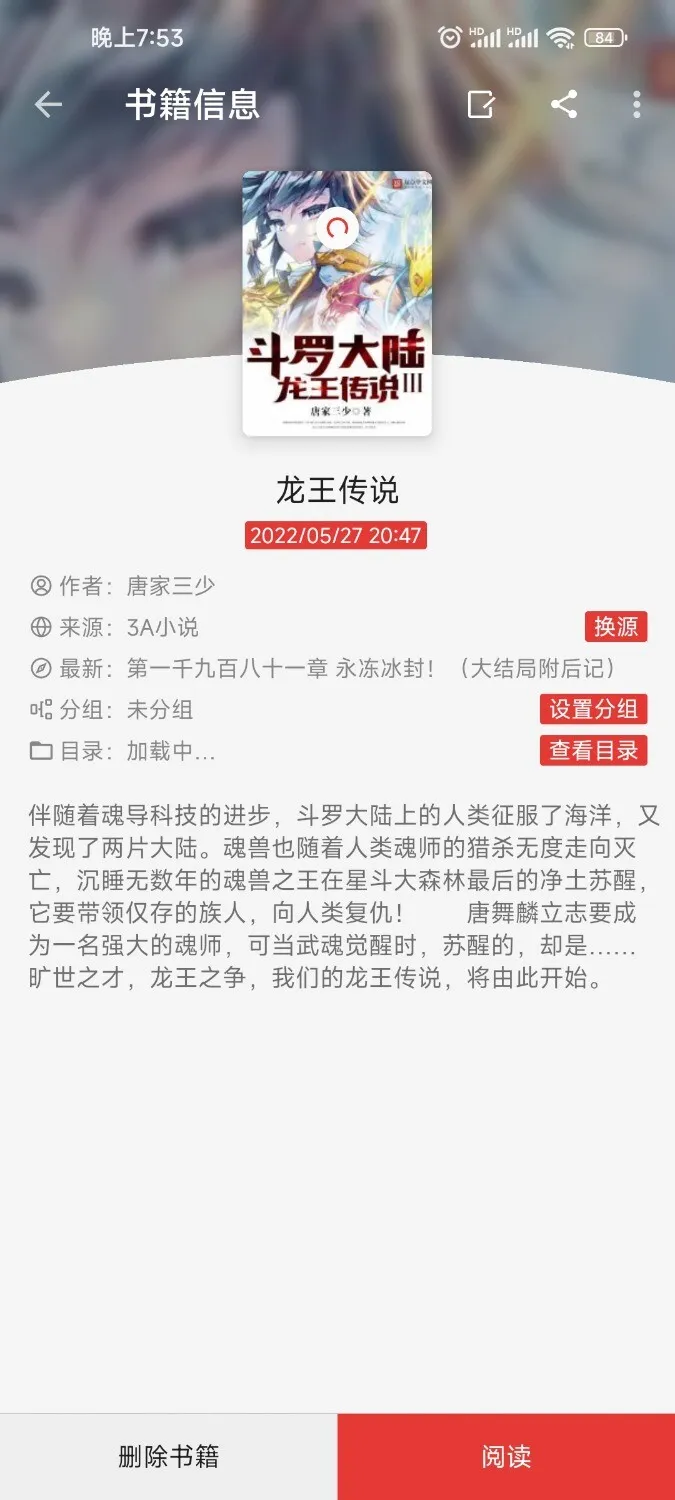Screen dimensions: 675x1500
Task: Tap 删除书籍 to delete the book
Action: pyautogui.click(x=168, y=1456)
